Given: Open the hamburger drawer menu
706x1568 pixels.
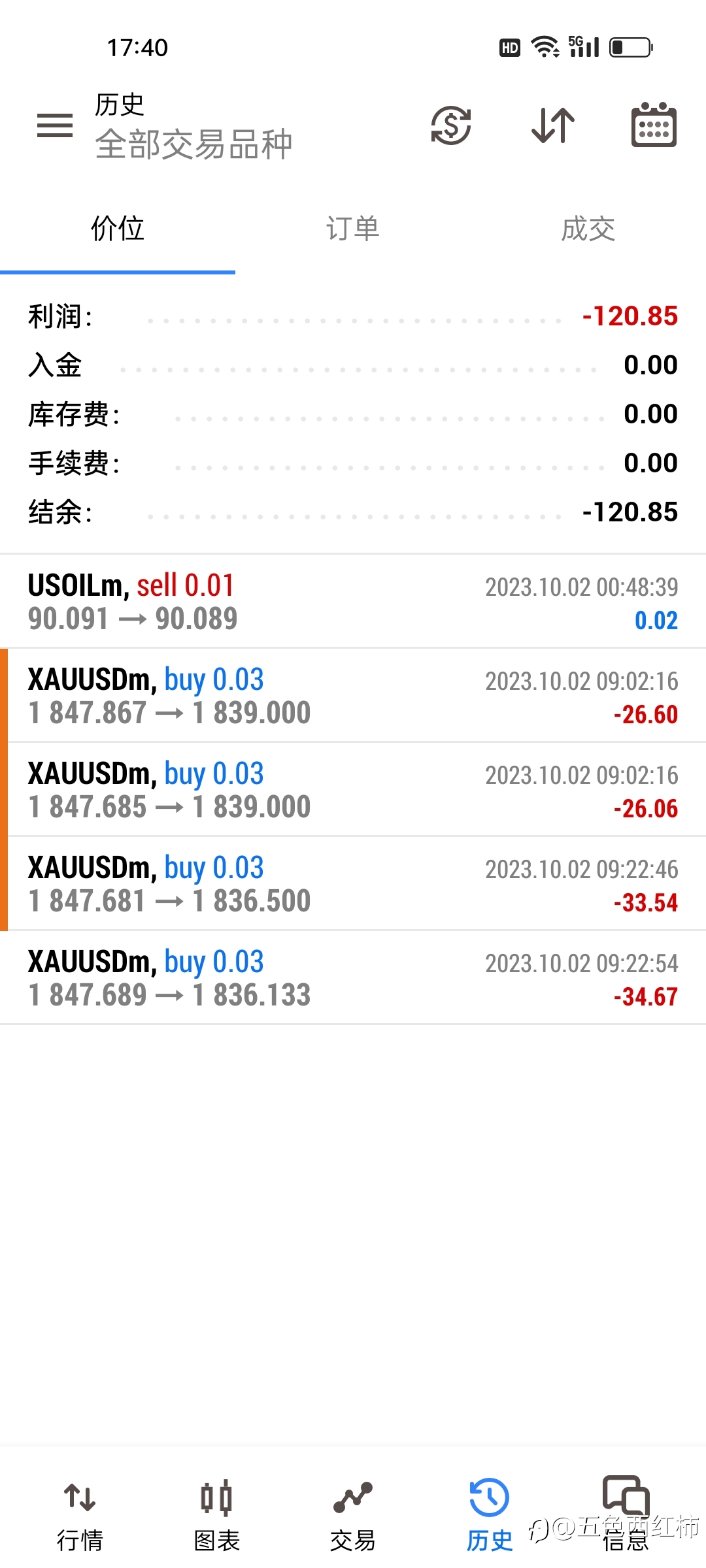Looking at the screenshot, I should point(55,125).
